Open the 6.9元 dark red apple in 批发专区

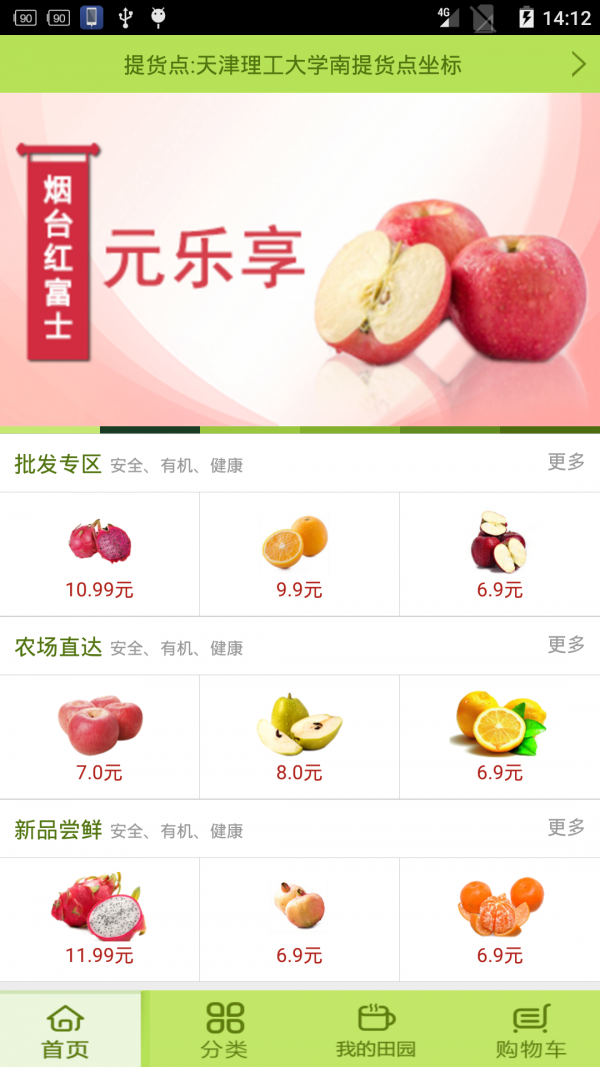pos(499,555)
